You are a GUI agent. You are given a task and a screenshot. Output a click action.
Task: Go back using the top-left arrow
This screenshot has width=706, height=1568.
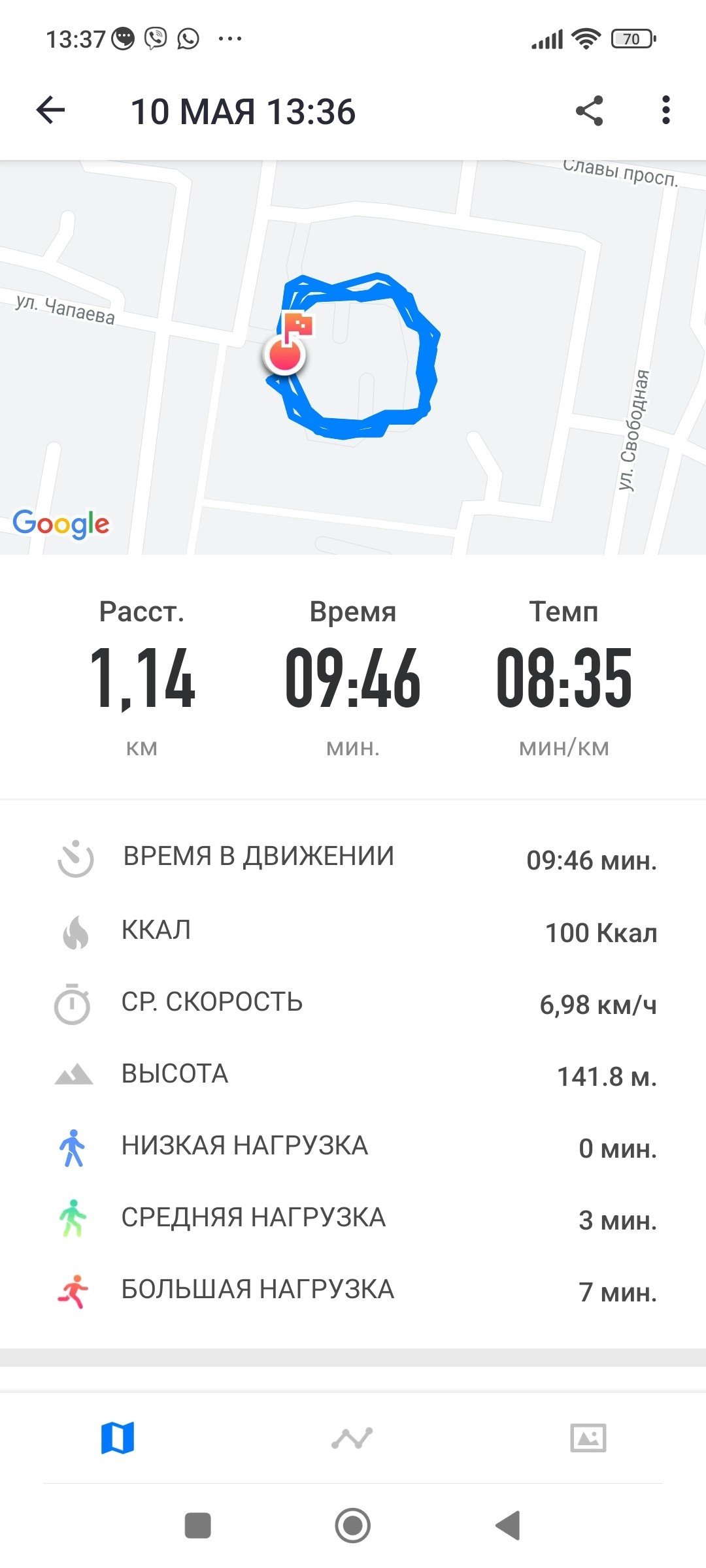click(50, 110)
